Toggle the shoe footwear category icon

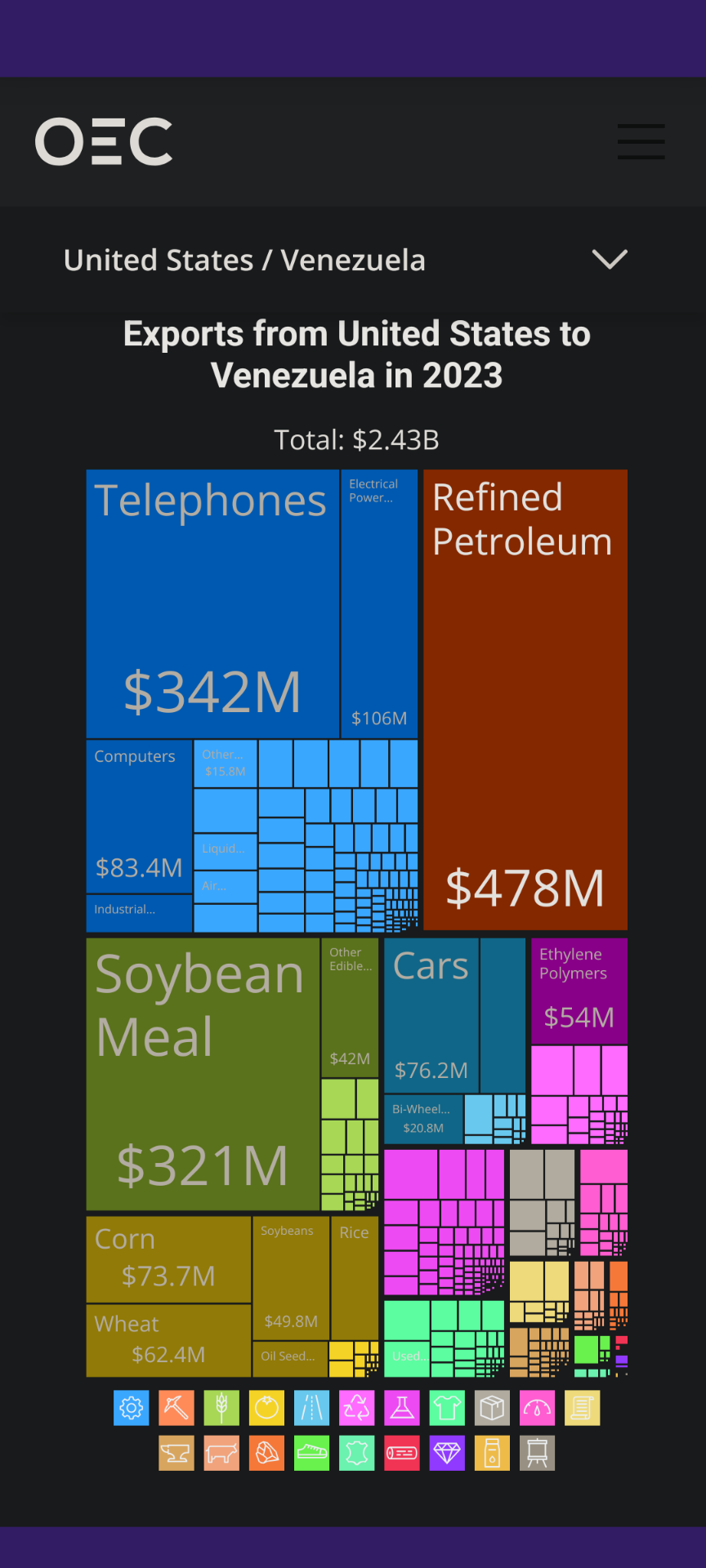tap(311, 1453)
